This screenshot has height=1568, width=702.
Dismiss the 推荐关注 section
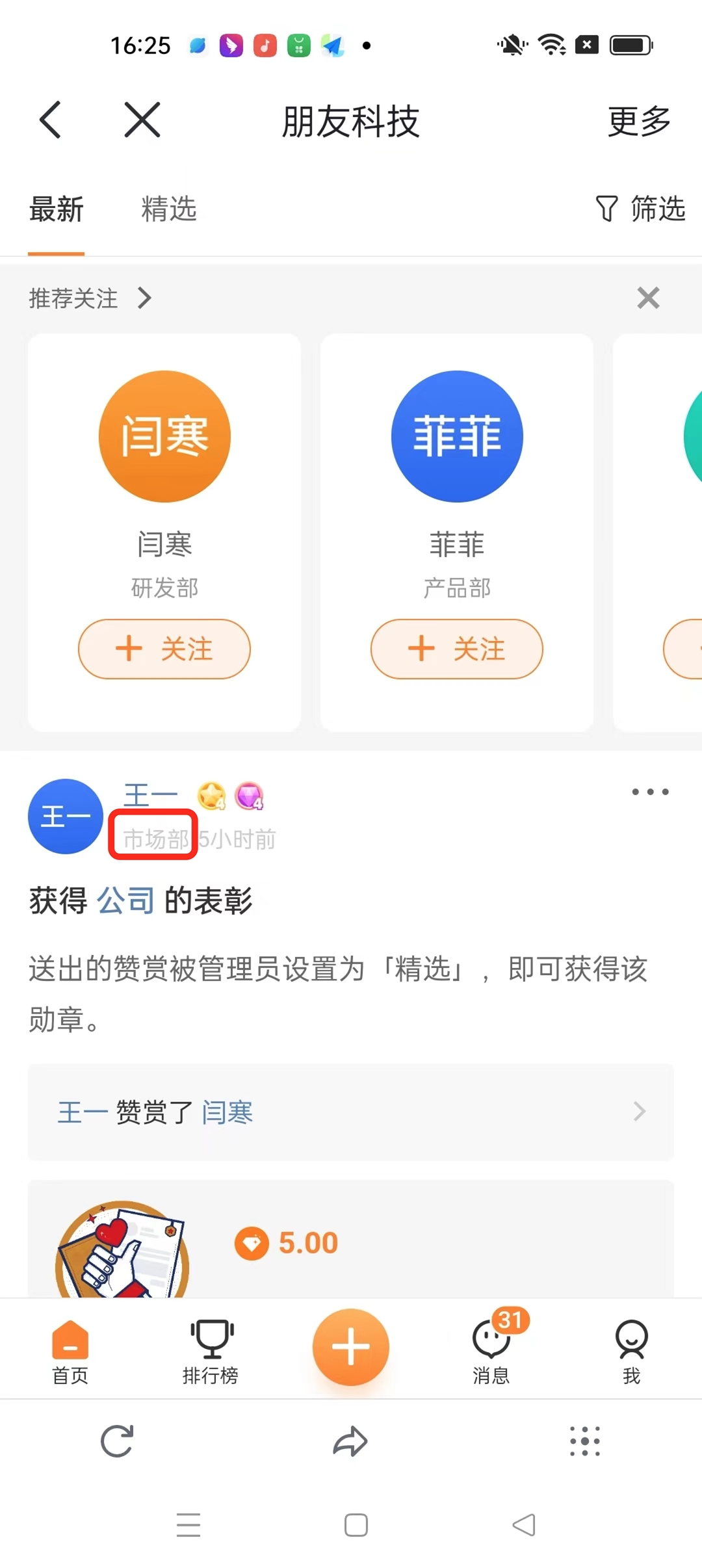648,298
